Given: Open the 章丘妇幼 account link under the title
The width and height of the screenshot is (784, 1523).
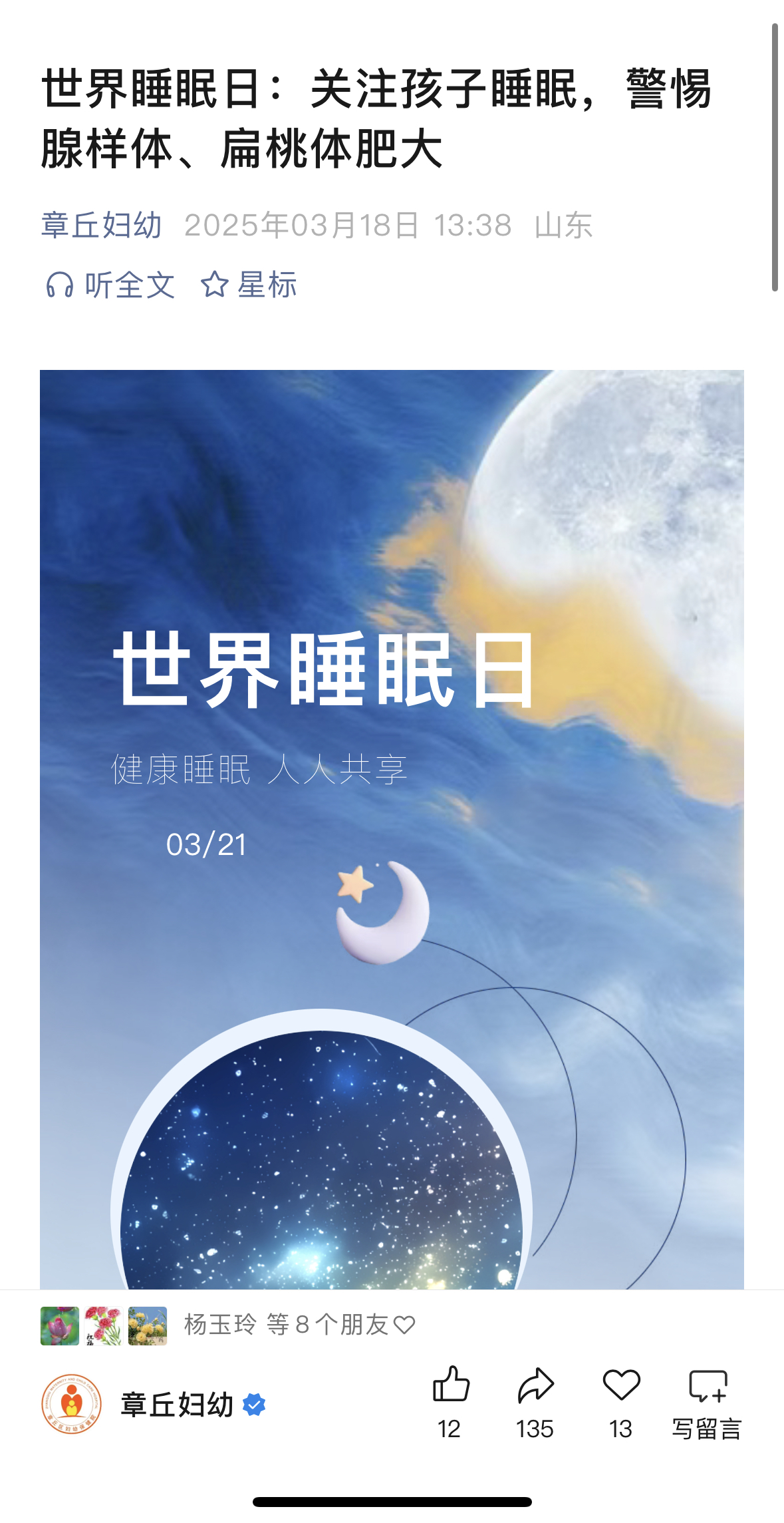Looking at the screenshot, I should [102, 225].
